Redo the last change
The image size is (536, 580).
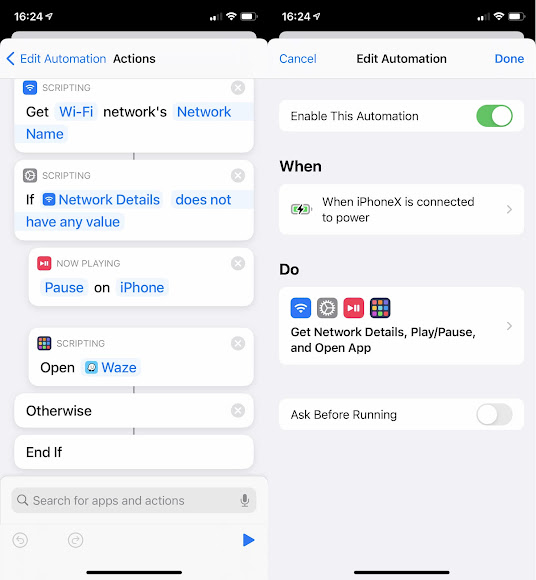pos(75,540)
